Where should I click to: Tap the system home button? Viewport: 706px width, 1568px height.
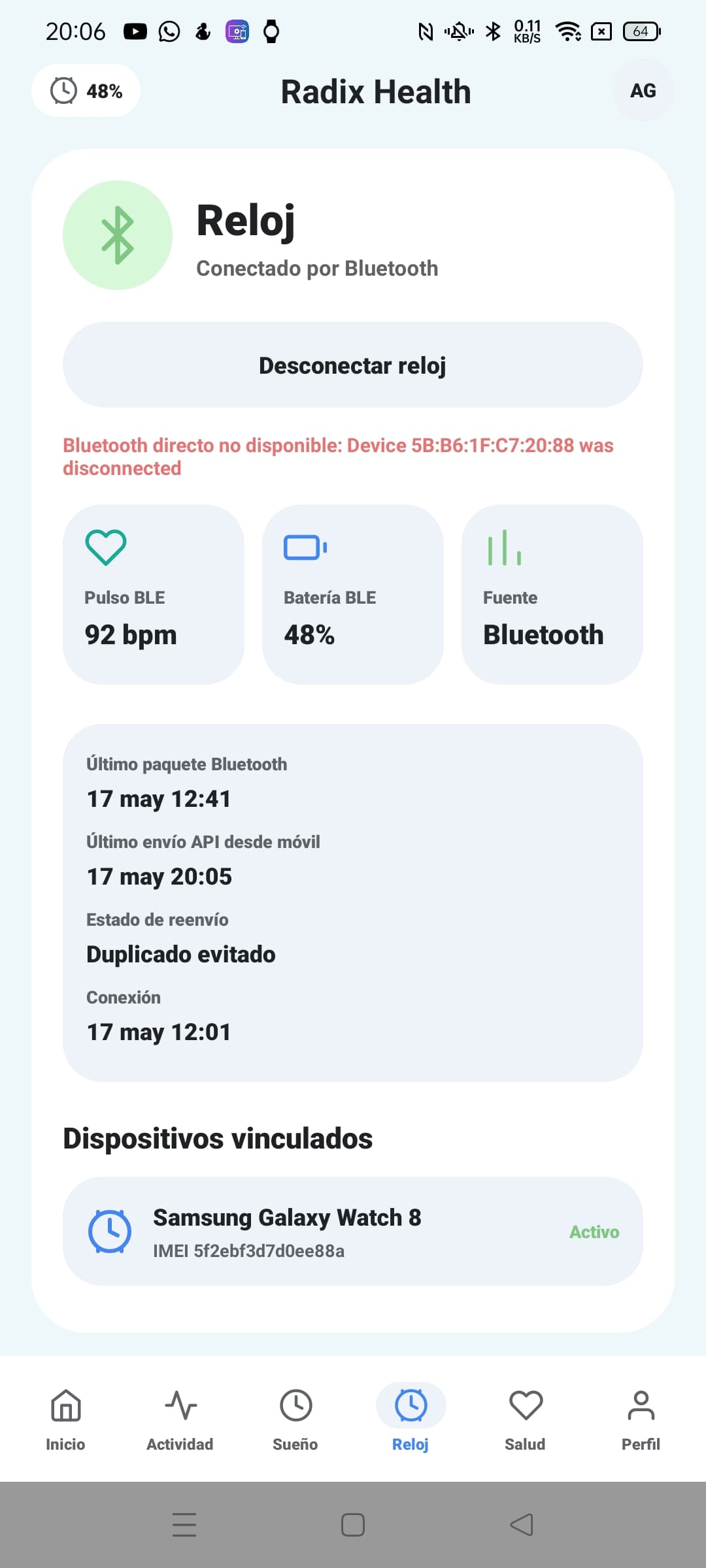(353, 1525)
